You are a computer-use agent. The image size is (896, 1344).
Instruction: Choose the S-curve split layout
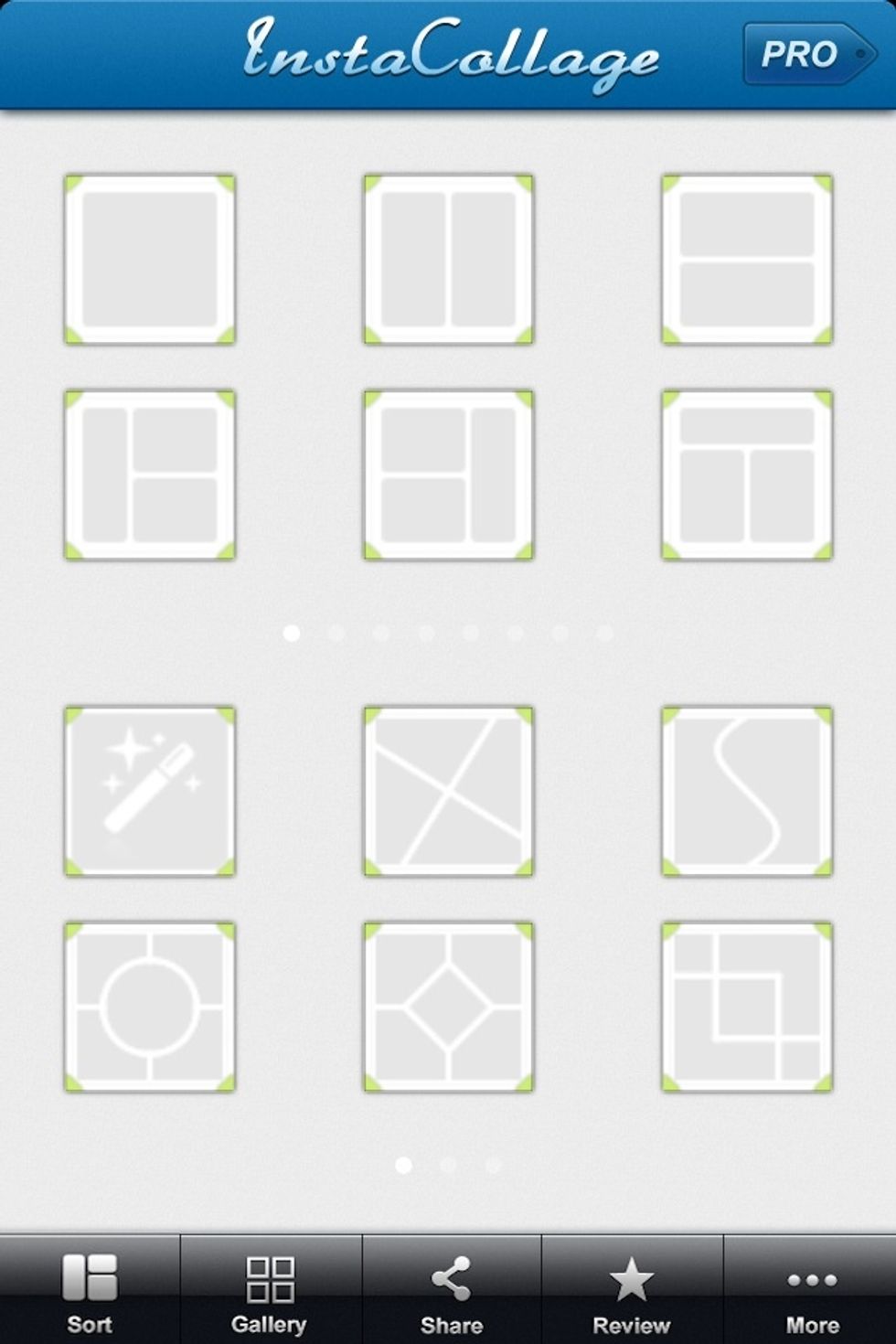[747, 791]
